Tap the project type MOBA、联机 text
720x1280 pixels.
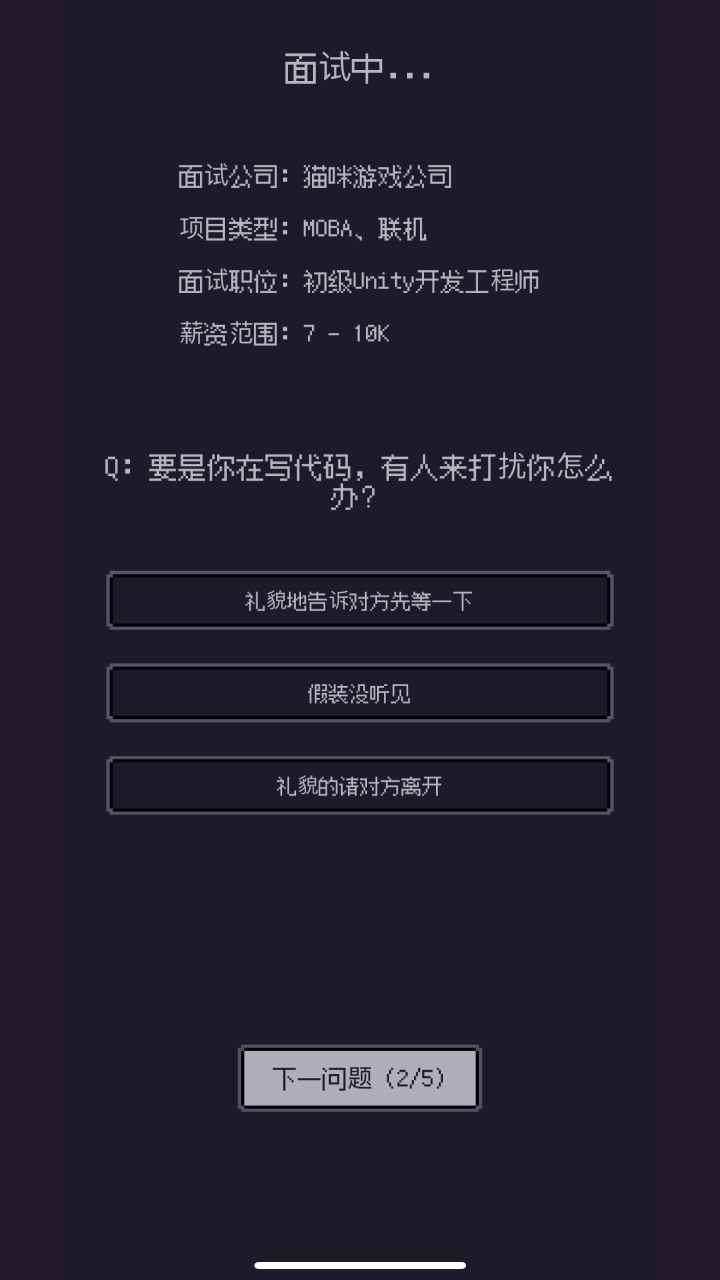pos(365,229)
